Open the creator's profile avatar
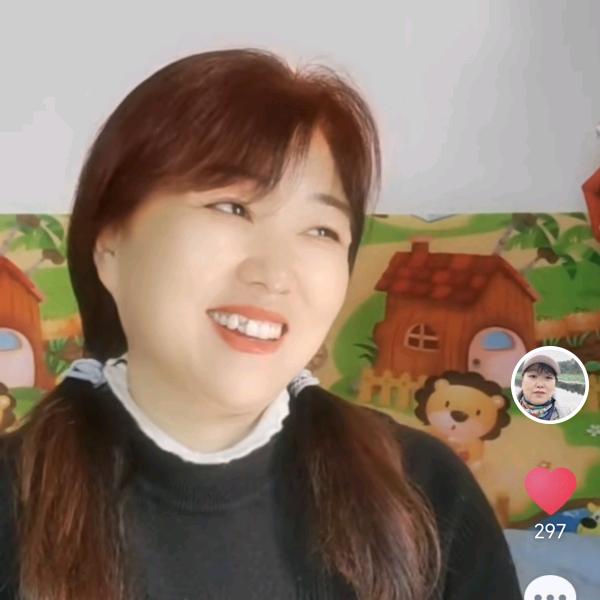Image resolution: width=600 pixels, height=600 pixels. [x=549, y=385]
